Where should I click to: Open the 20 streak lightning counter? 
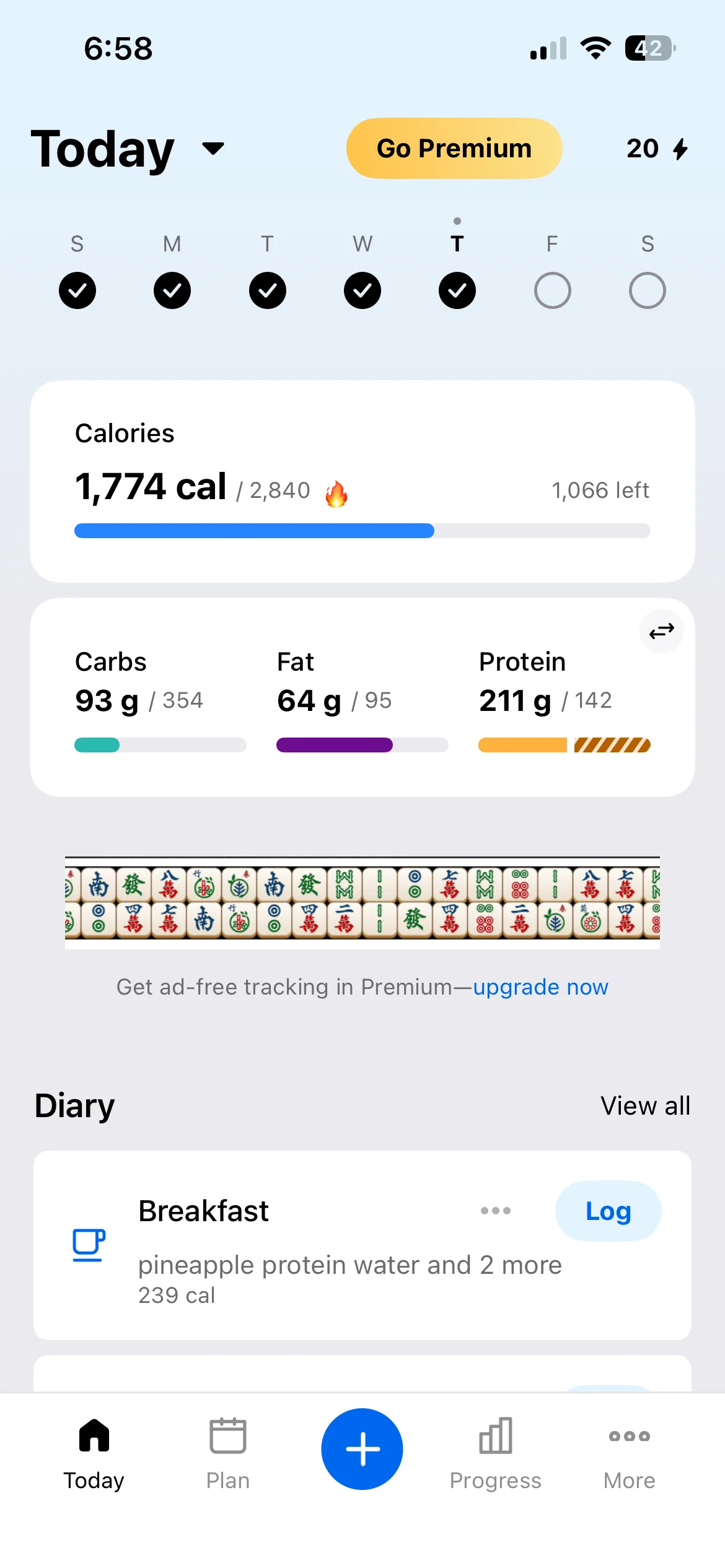click(657, 149)
